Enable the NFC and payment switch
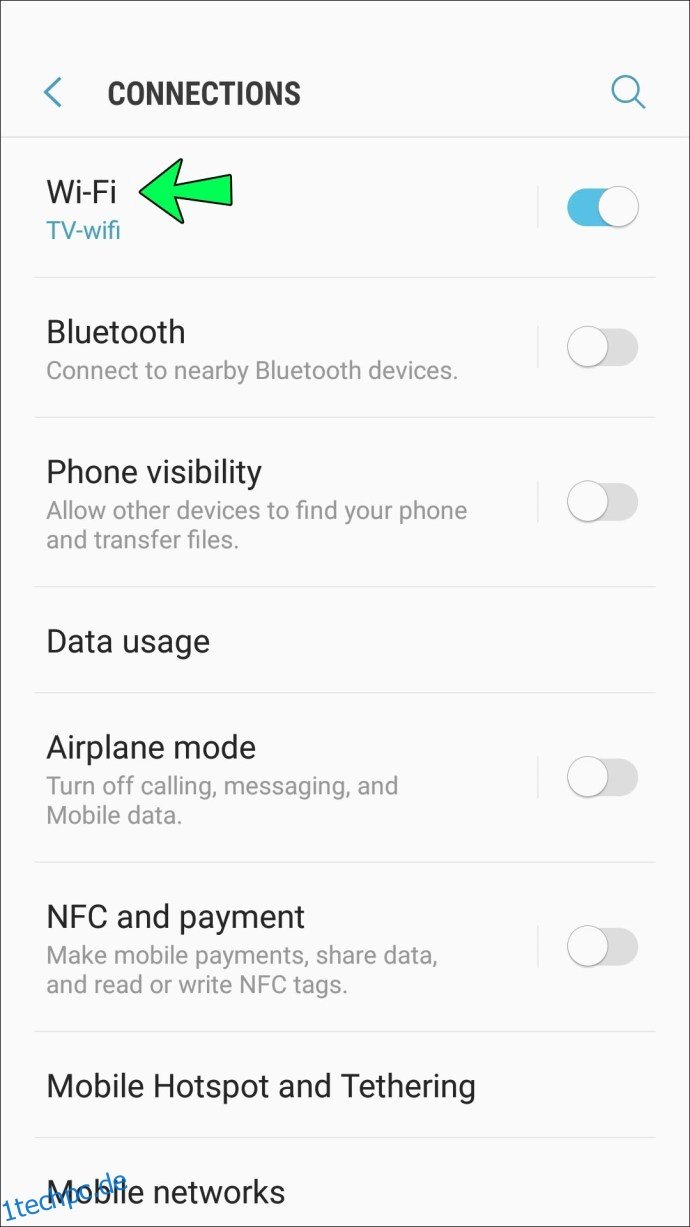The image size is (690, 1227). 602,946
